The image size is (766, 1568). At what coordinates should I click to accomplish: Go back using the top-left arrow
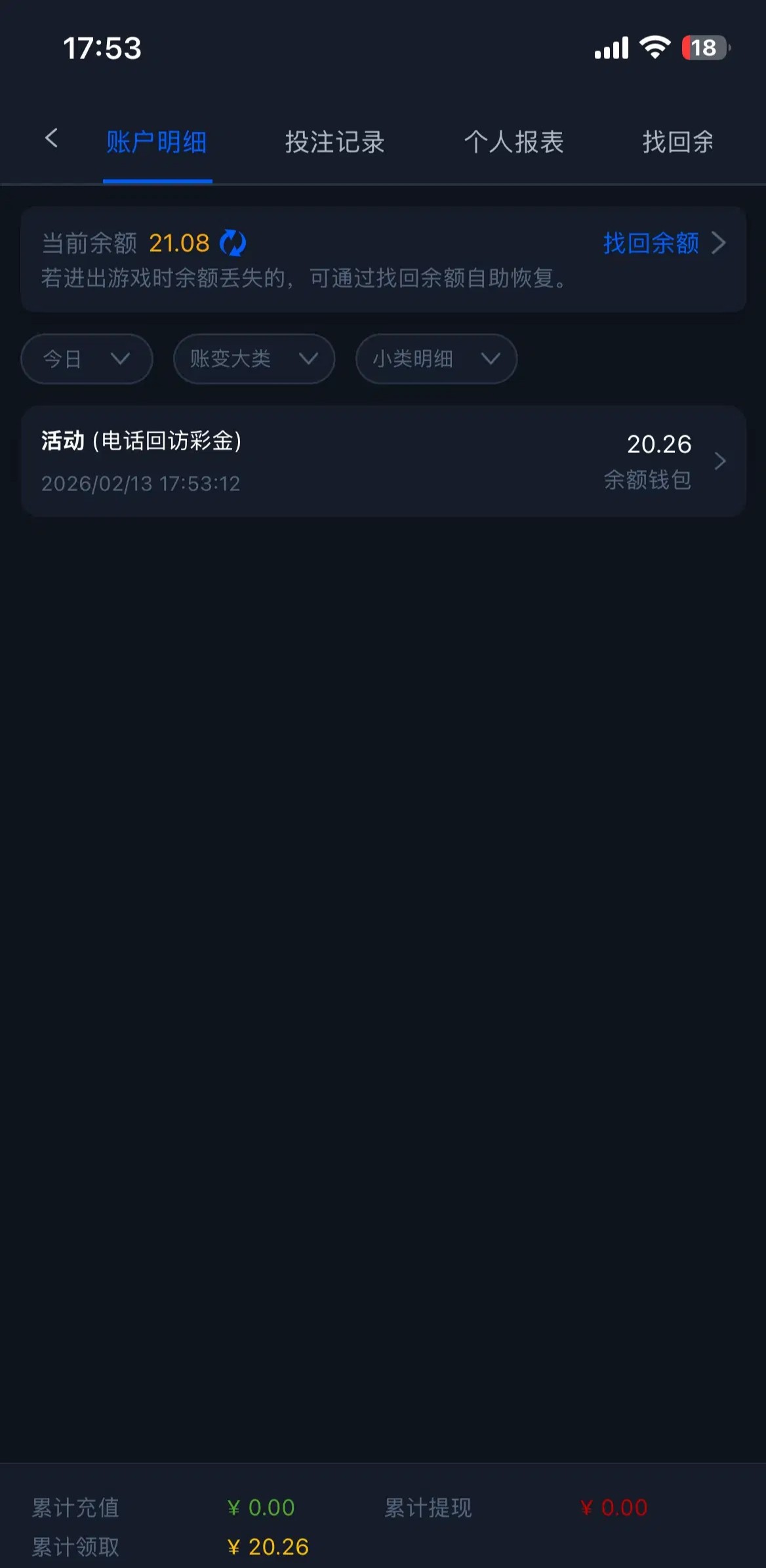click(x=51, y=138)
